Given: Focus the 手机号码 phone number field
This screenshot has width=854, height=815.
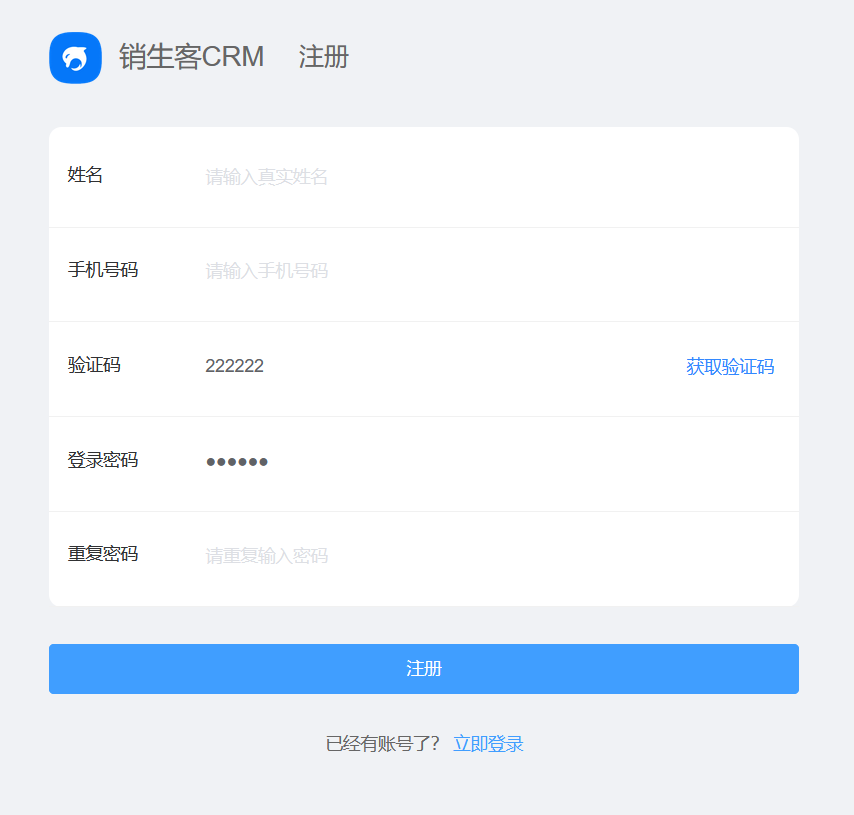Looking at the screenshot, I should 480,271.
